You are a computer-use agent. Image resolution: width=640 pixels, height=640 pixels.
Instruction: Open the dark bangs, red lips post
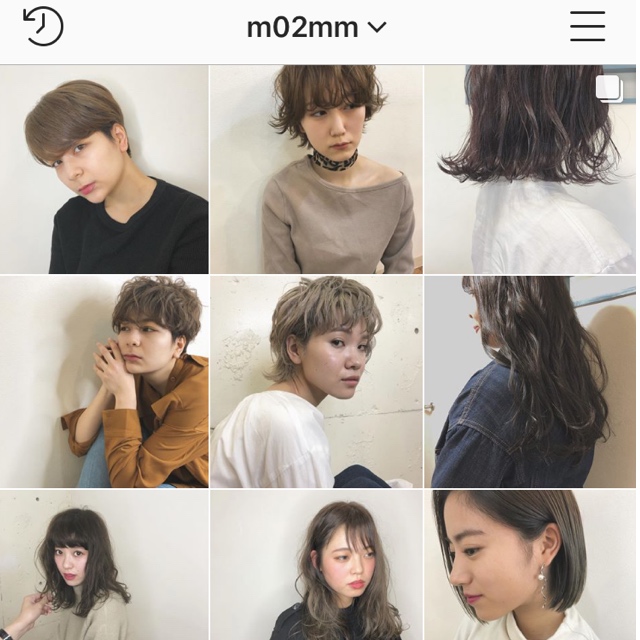coord(104,565)
